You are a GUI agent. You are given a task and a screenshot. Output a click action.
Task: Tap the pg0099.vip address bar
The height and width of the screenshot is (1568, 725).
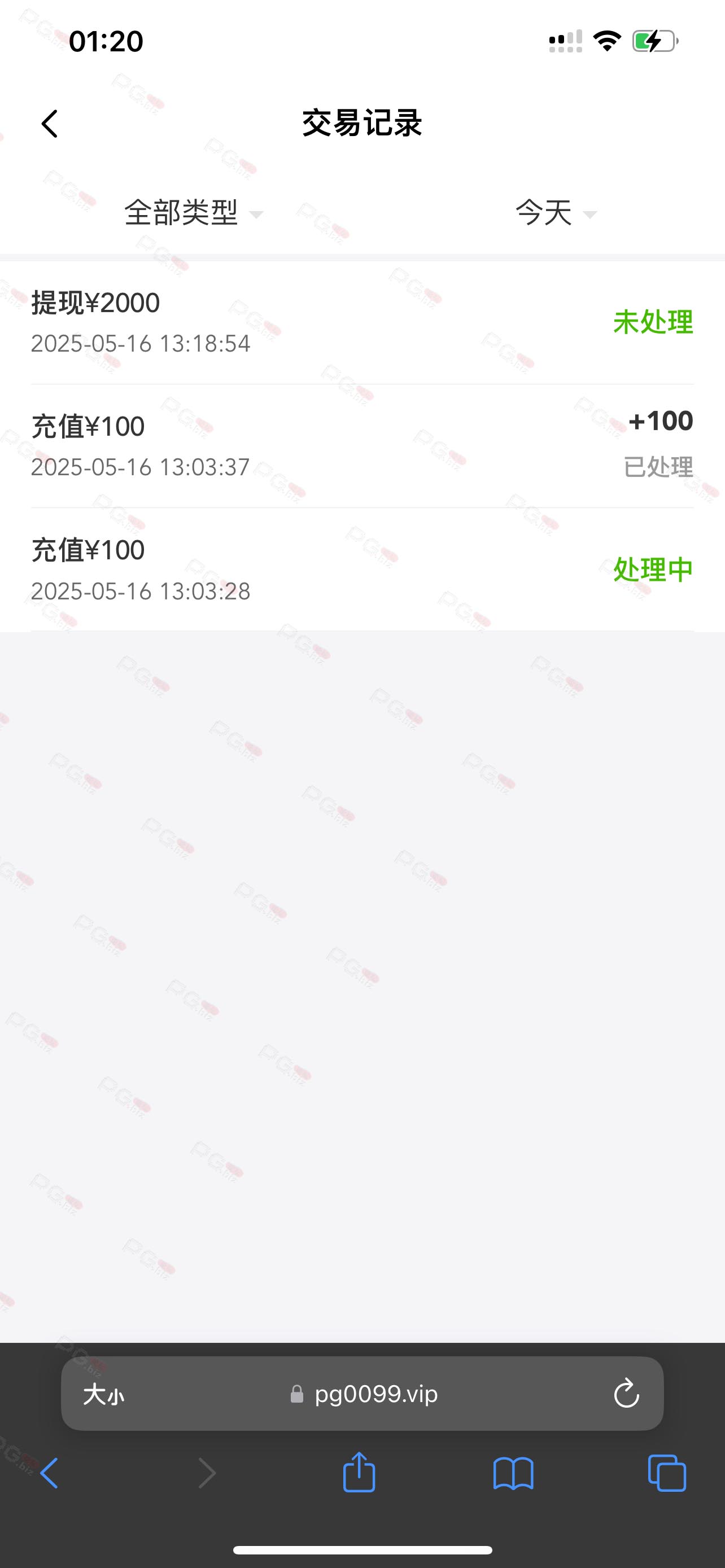363,1393
